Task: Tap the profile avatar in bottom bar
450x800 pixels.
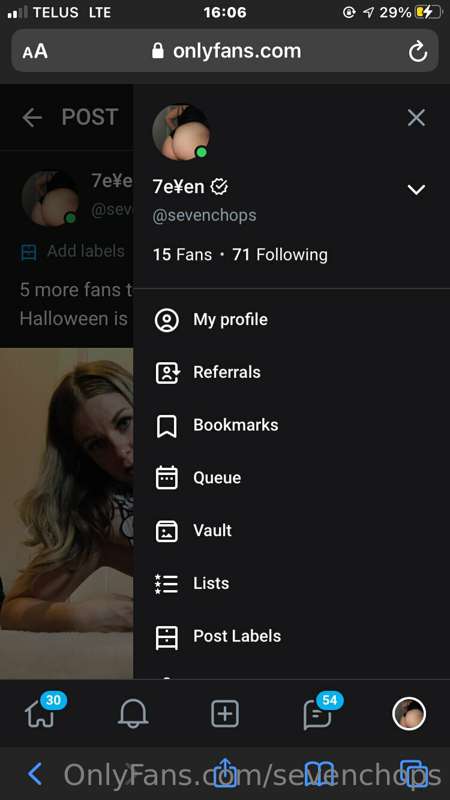Action: coord(409,714)
